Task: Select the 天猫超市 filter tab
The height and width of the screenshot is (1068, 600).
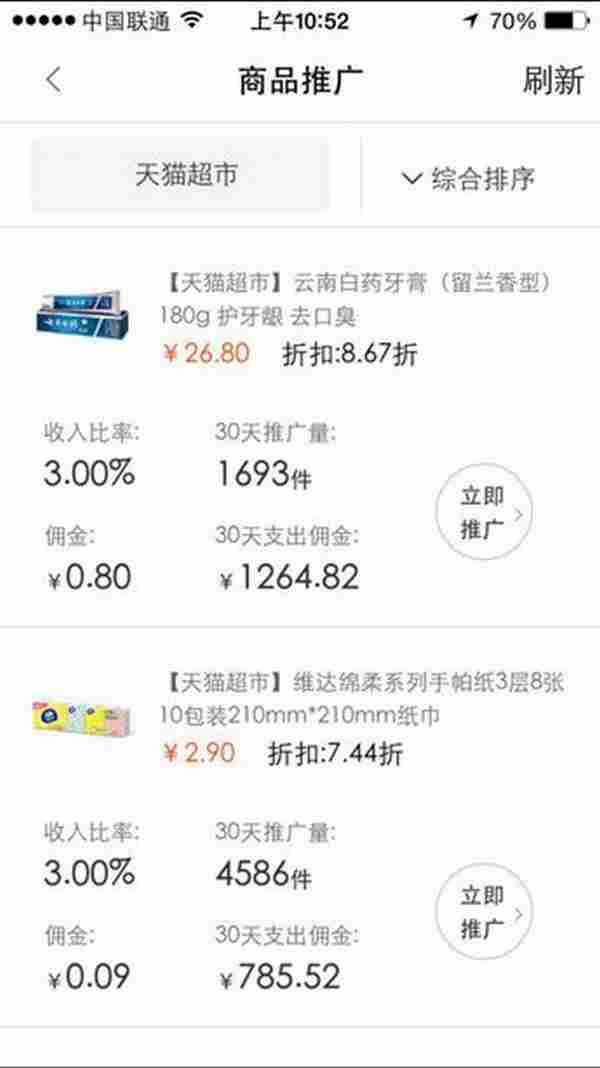Action: (186, 176)
